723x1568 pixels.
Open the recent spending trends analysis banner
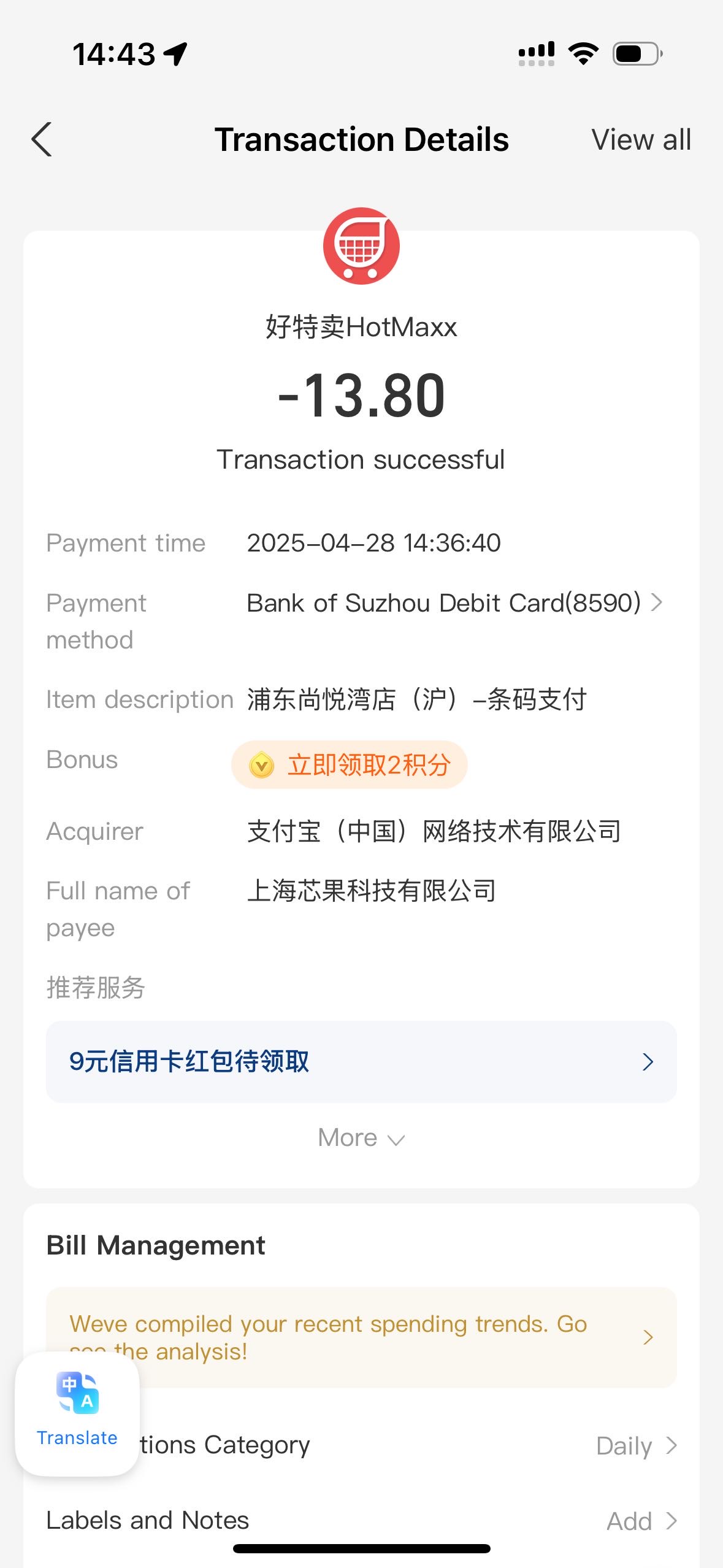(361, 1337)
